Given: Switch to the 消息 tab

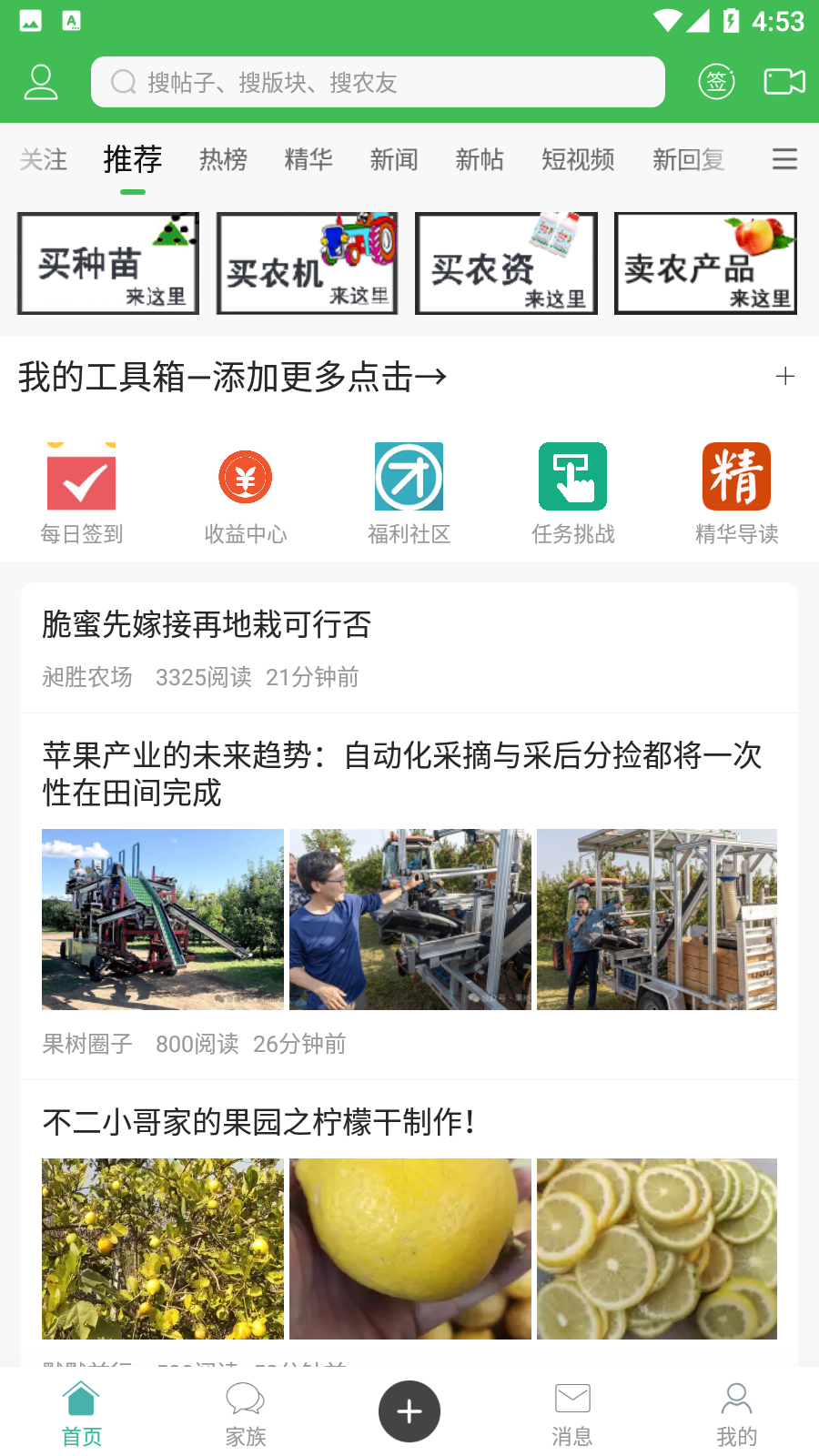Looking at the screenshot, I should tap(572, 1412).
